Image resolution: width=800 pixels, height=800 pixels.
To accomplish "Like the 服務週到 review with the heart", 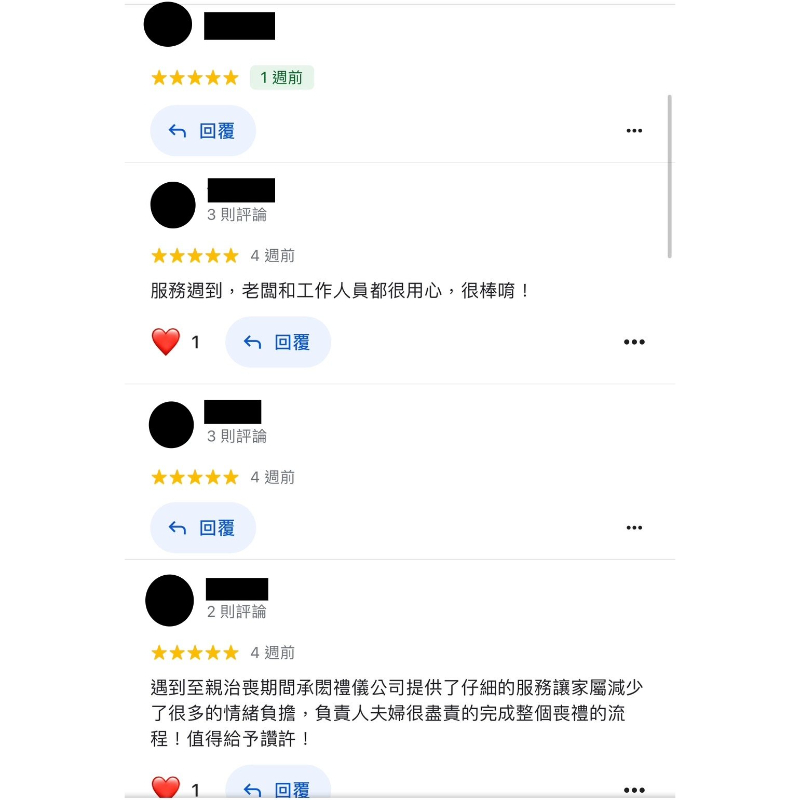I will pyautogui.click(x=166, y=342).
